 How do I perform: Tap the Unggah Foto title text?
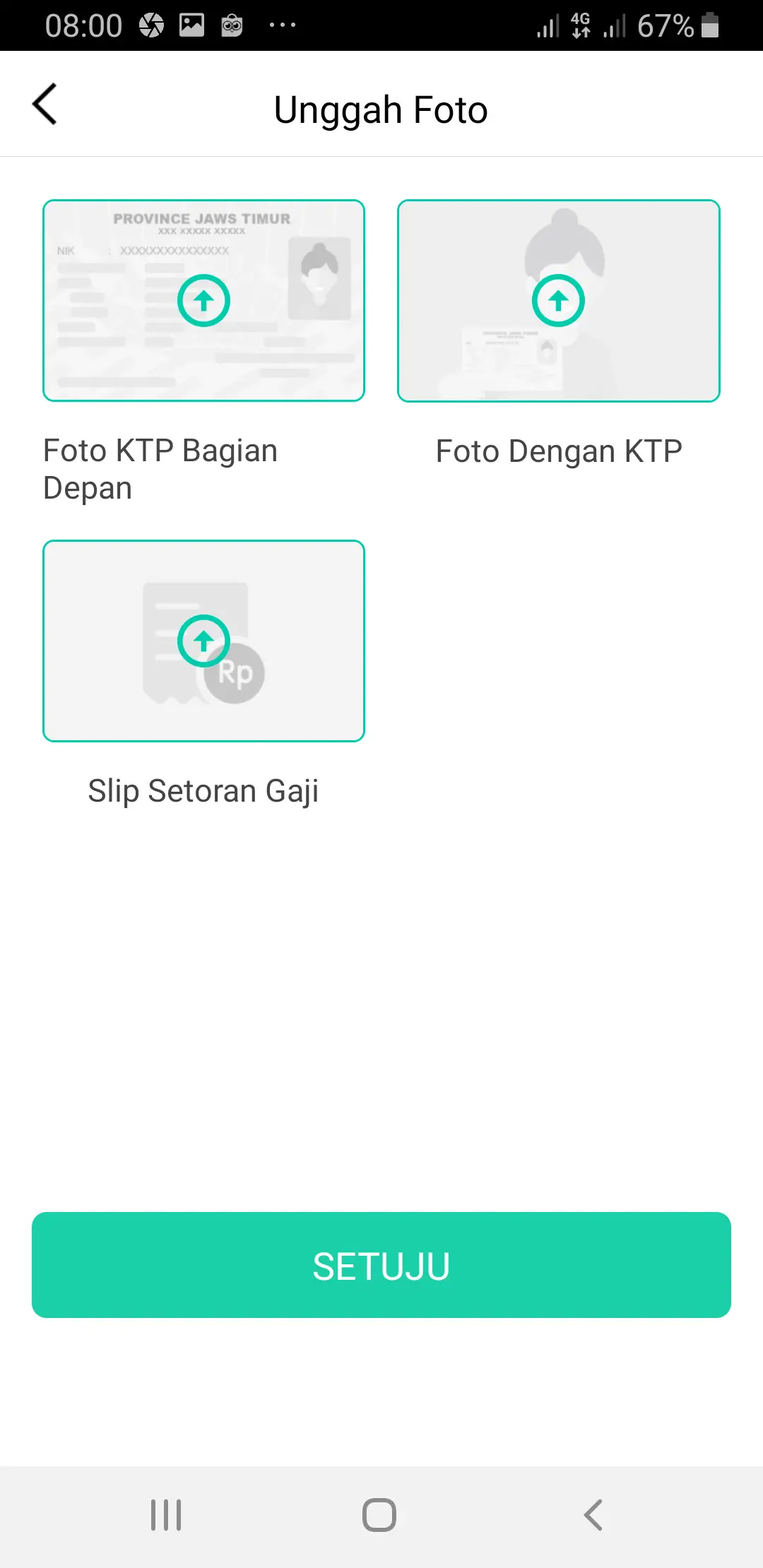(x=381, y=108)
